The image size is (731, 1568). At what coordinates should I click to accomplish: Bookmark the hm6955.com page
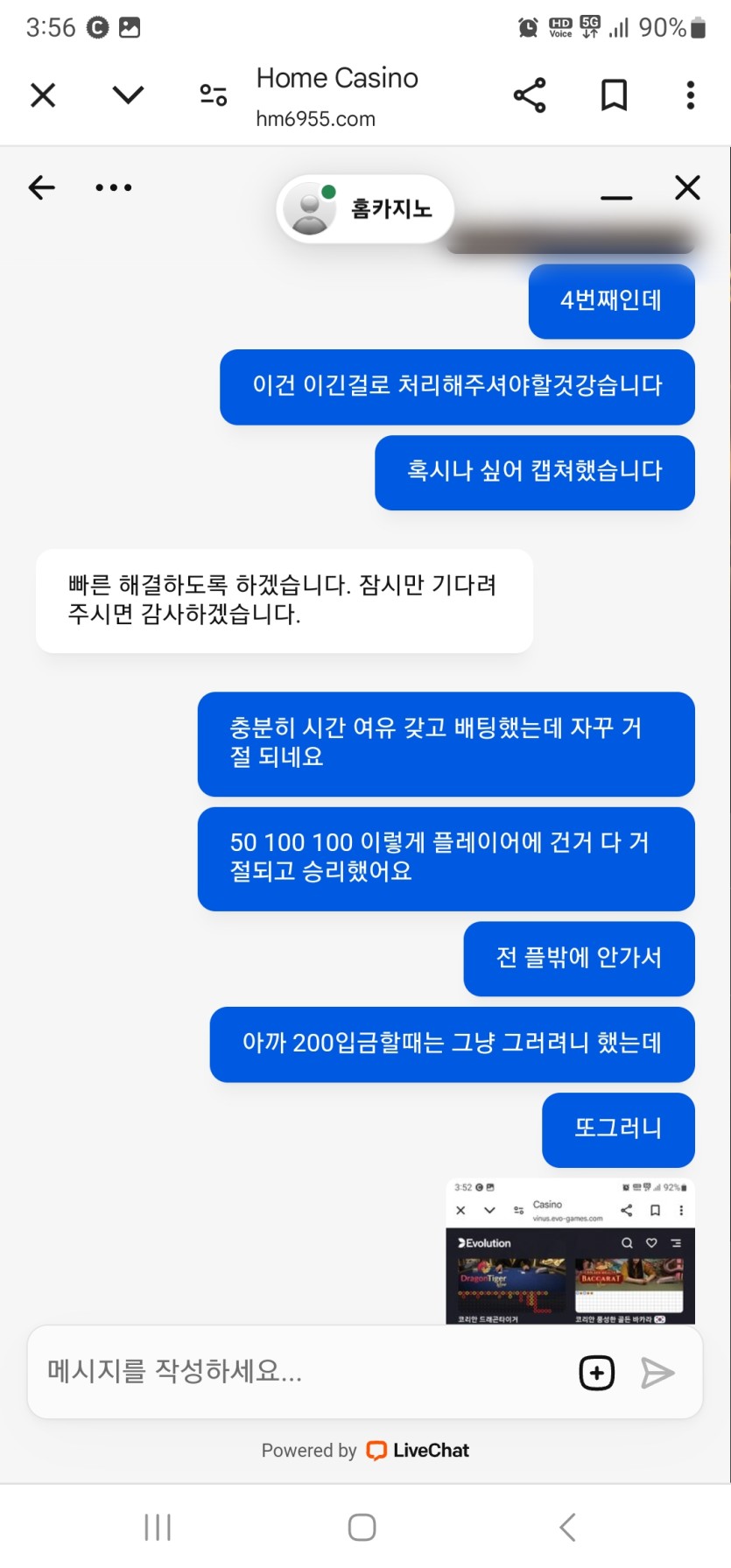614,95
